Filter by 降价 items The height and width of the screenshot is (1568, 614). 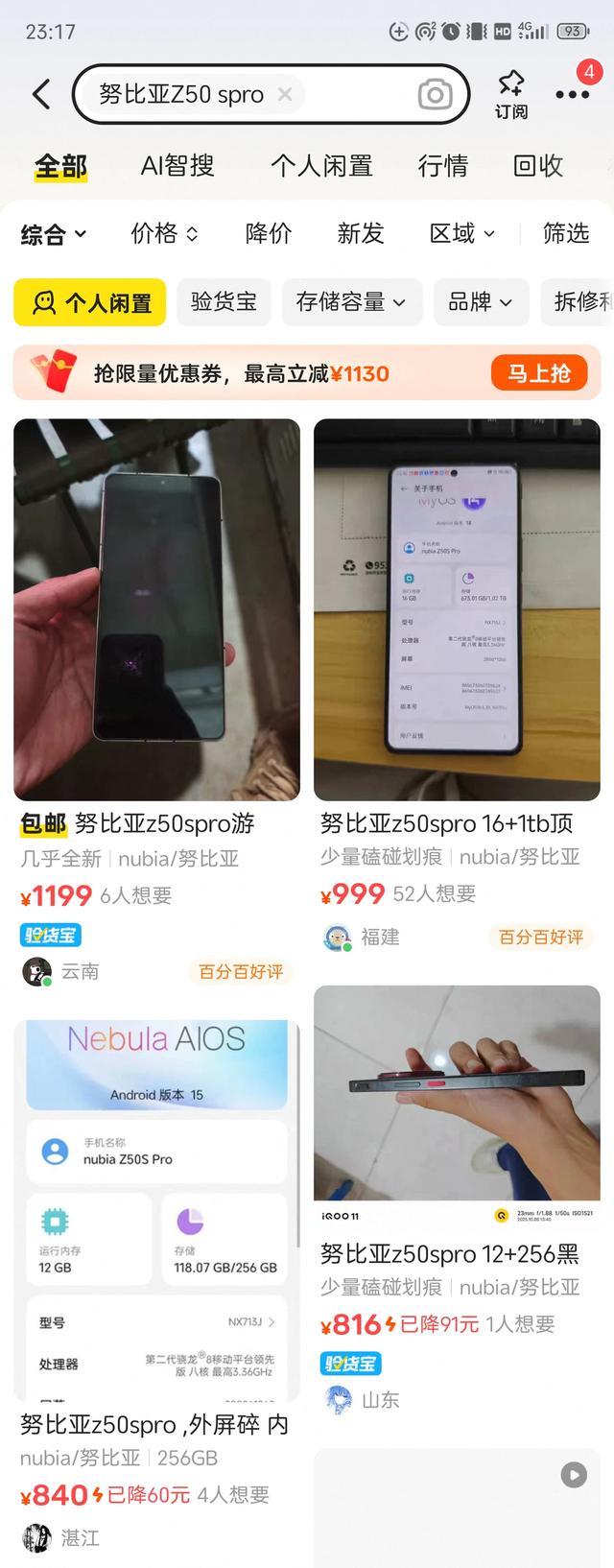(x=269, y=233)
